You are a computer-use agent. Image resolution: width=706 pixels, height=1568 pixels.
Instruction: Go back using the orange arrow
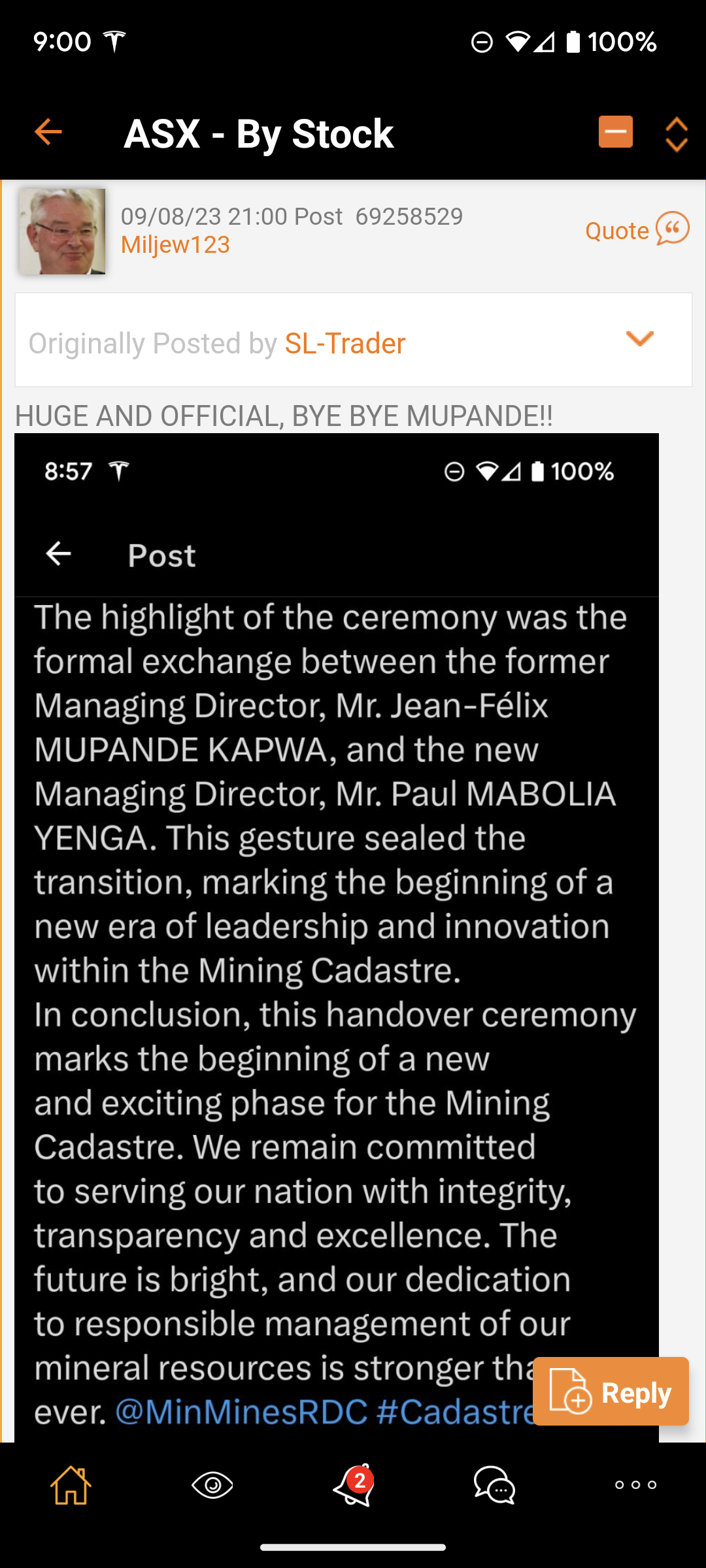coord(48,132)
